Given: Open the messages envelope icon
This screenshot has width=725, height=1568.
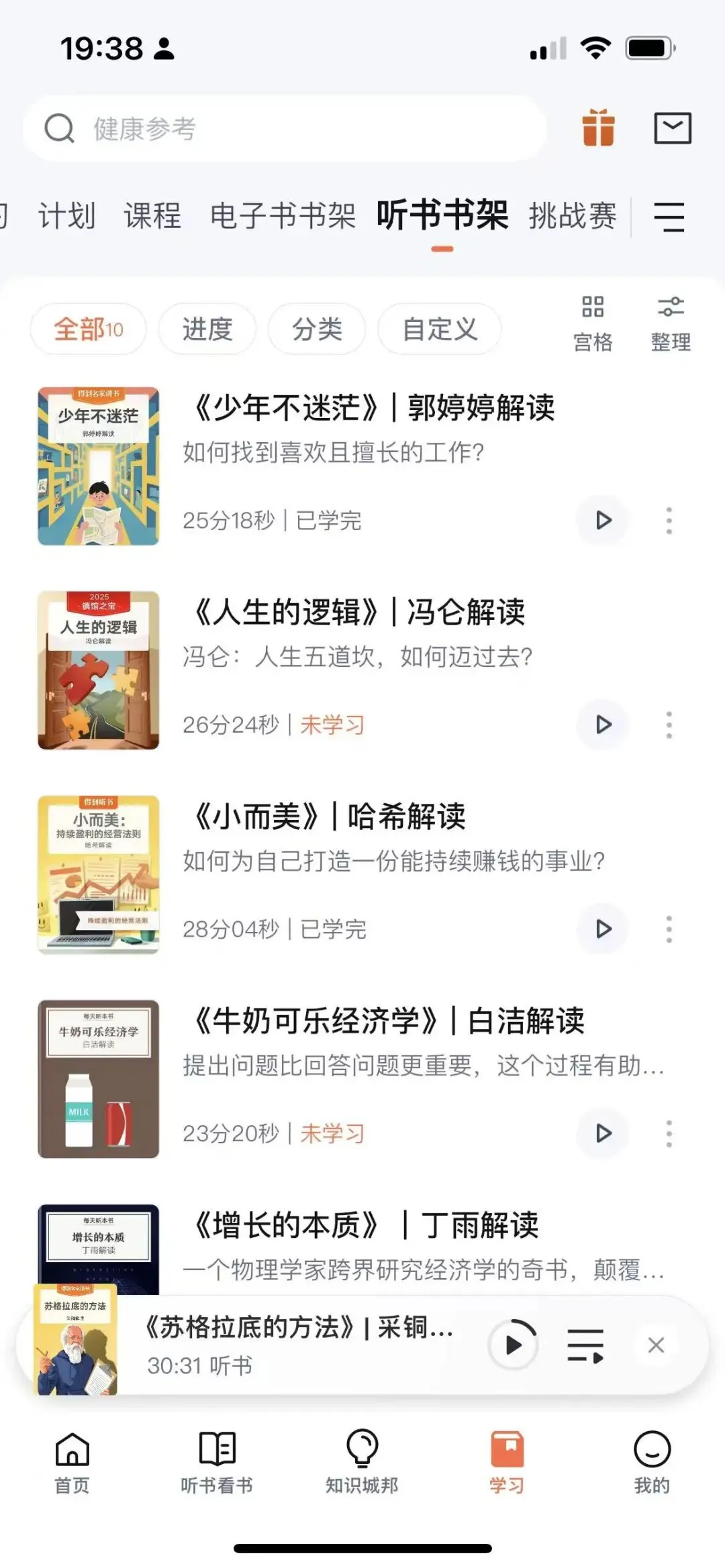Looking at the screenshot, I should click(673, 127).
